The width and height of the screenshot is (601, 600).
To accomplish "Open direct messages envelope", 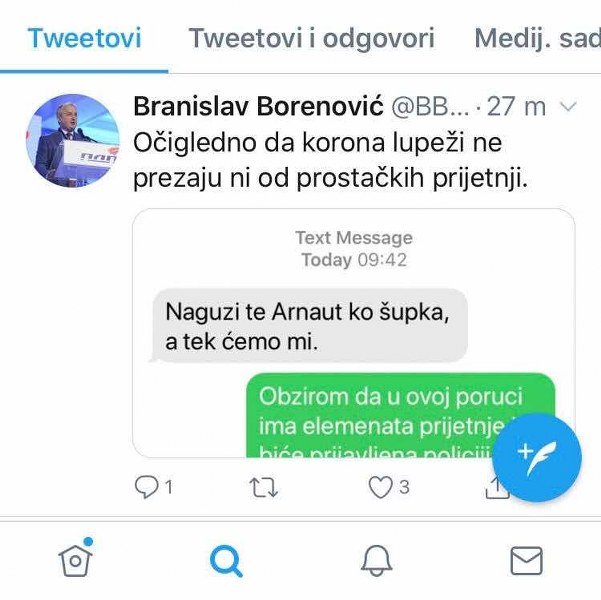I will [526, 561].
